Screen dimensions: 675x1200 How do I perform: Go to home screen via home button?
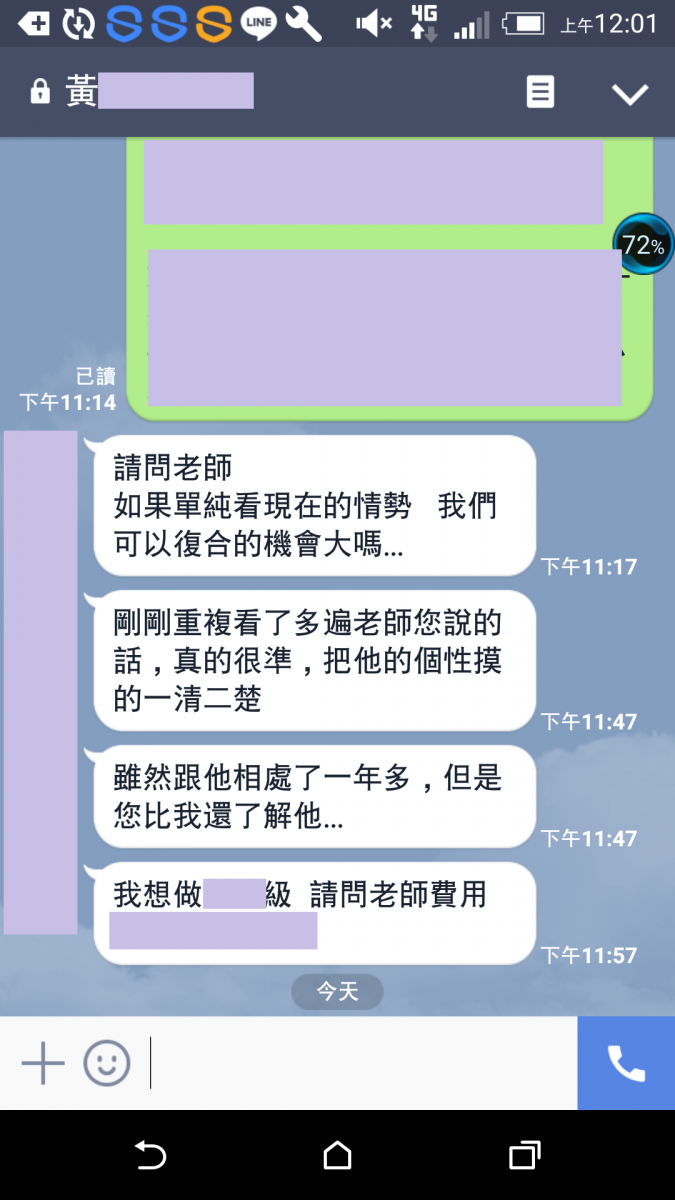tap(338, 1156)
